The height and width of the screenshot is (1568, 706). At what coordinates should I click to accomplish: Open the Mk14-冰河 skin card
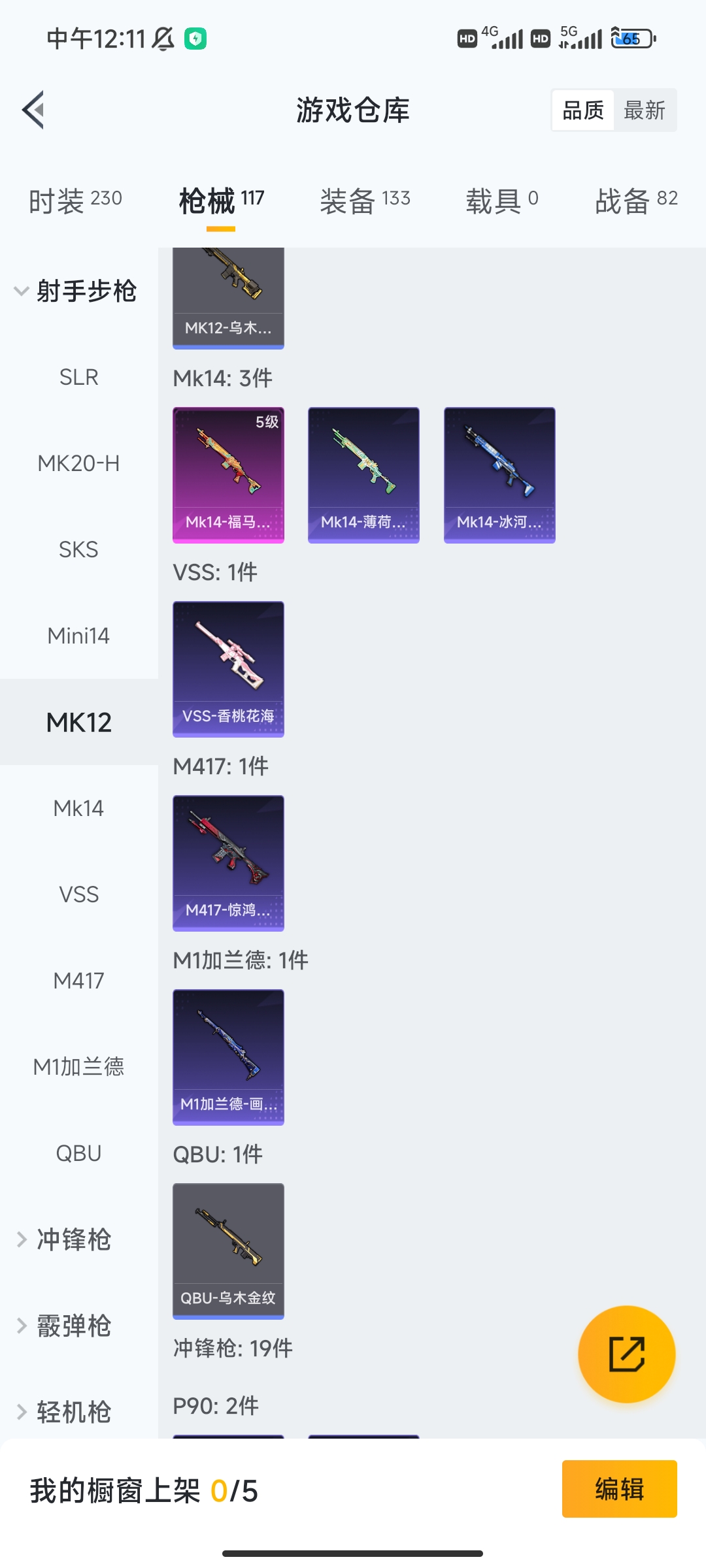[499, 475]
